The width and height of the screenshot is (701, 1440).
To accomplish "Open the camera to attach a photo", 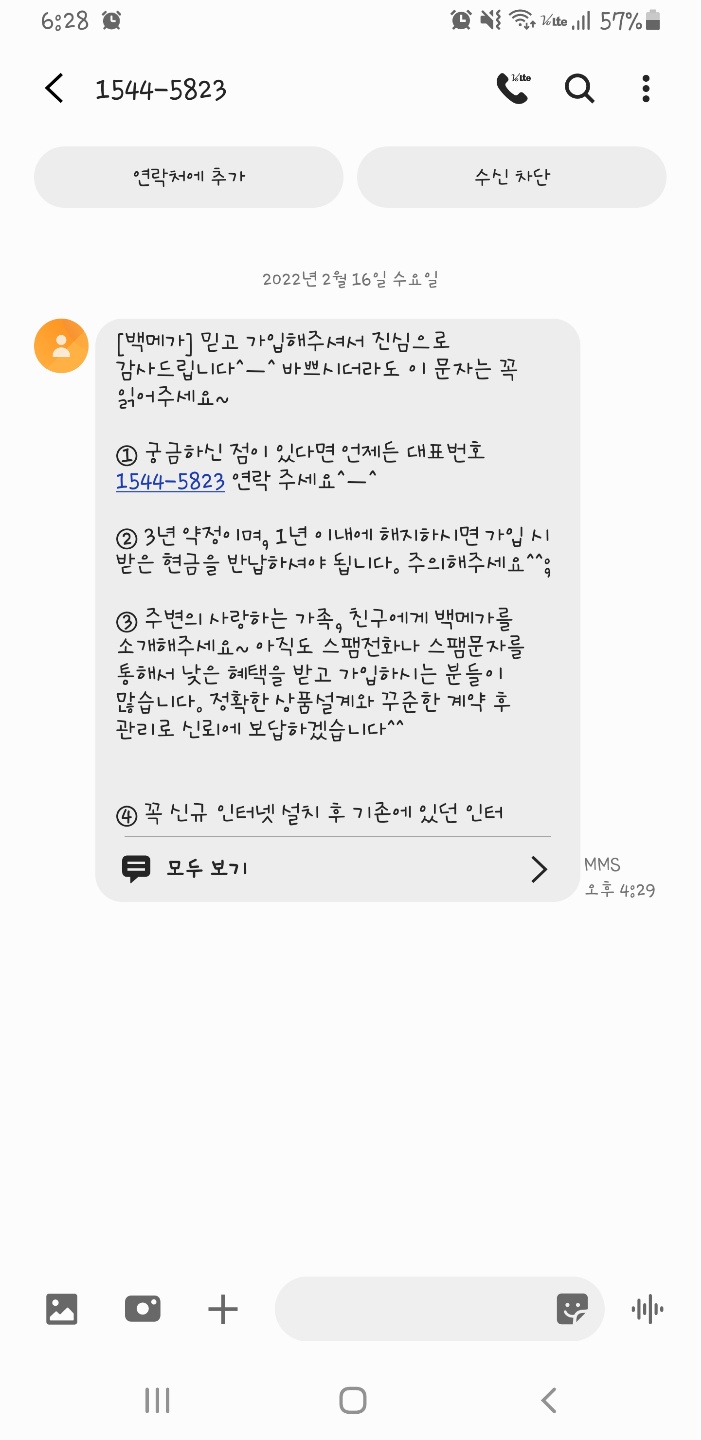I will click(x=142, y=1309).
